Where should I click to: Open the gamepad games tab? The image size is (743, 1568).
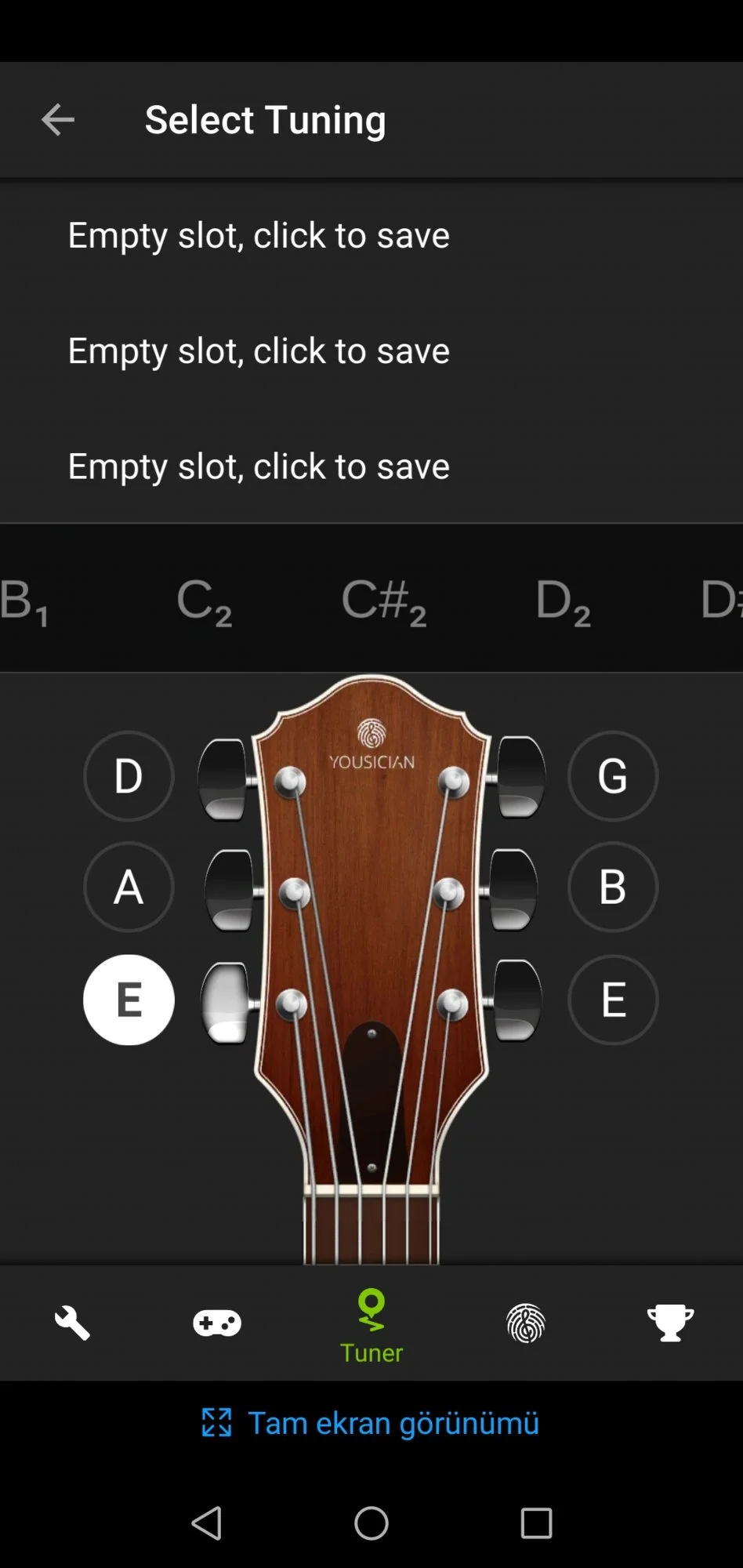coord(217,1323)
